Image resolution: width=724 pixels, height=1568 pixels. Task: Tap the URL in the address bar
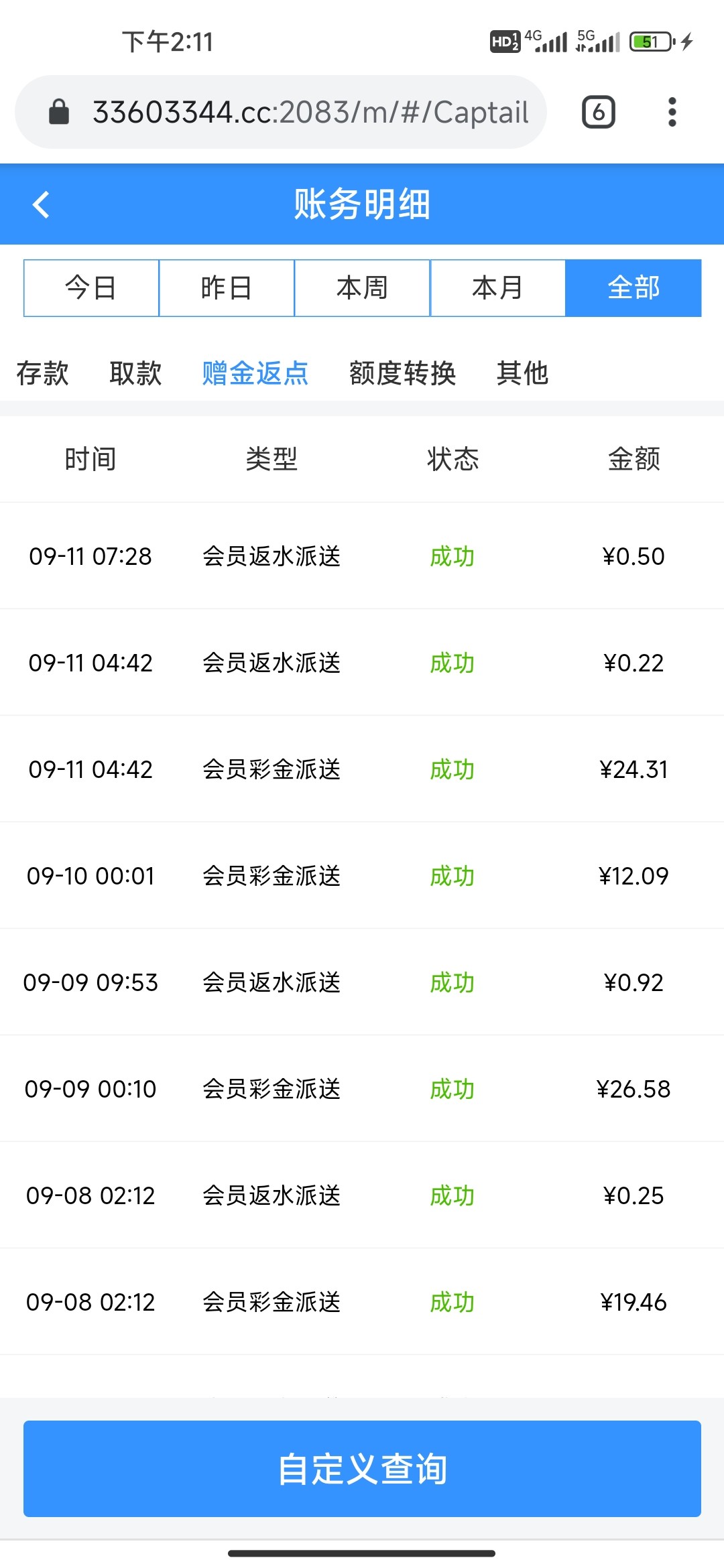[x=310, y=111]
